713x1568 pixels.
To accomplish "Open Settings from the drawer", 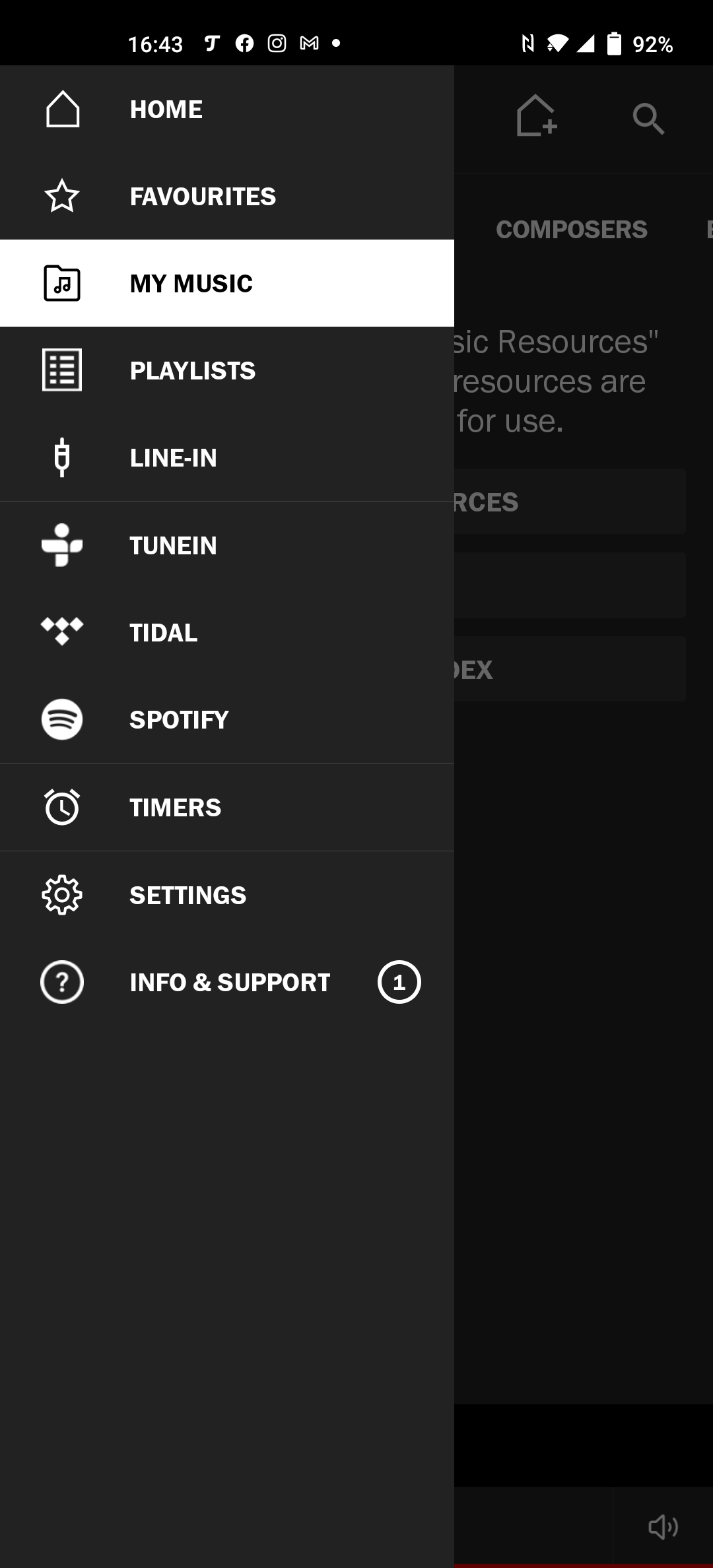I will click(227, 895).
